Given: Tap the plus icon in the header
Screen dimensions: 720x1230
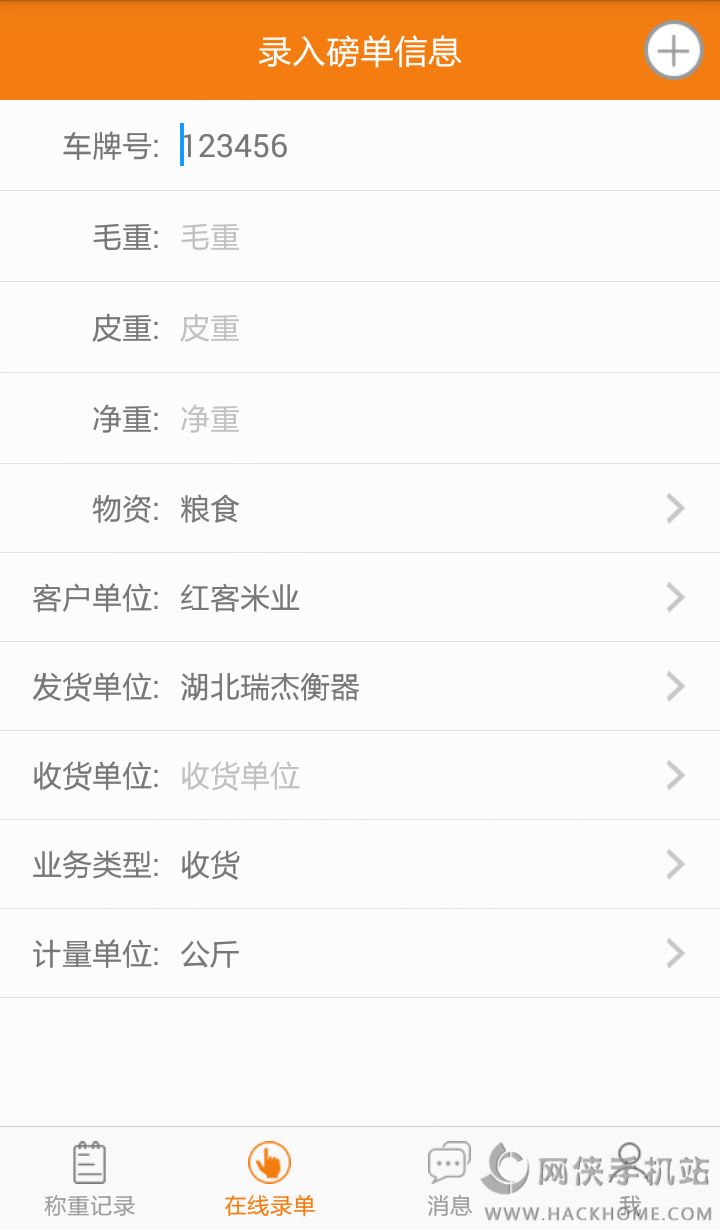Looking at the screenshot, I should (673, 50).
